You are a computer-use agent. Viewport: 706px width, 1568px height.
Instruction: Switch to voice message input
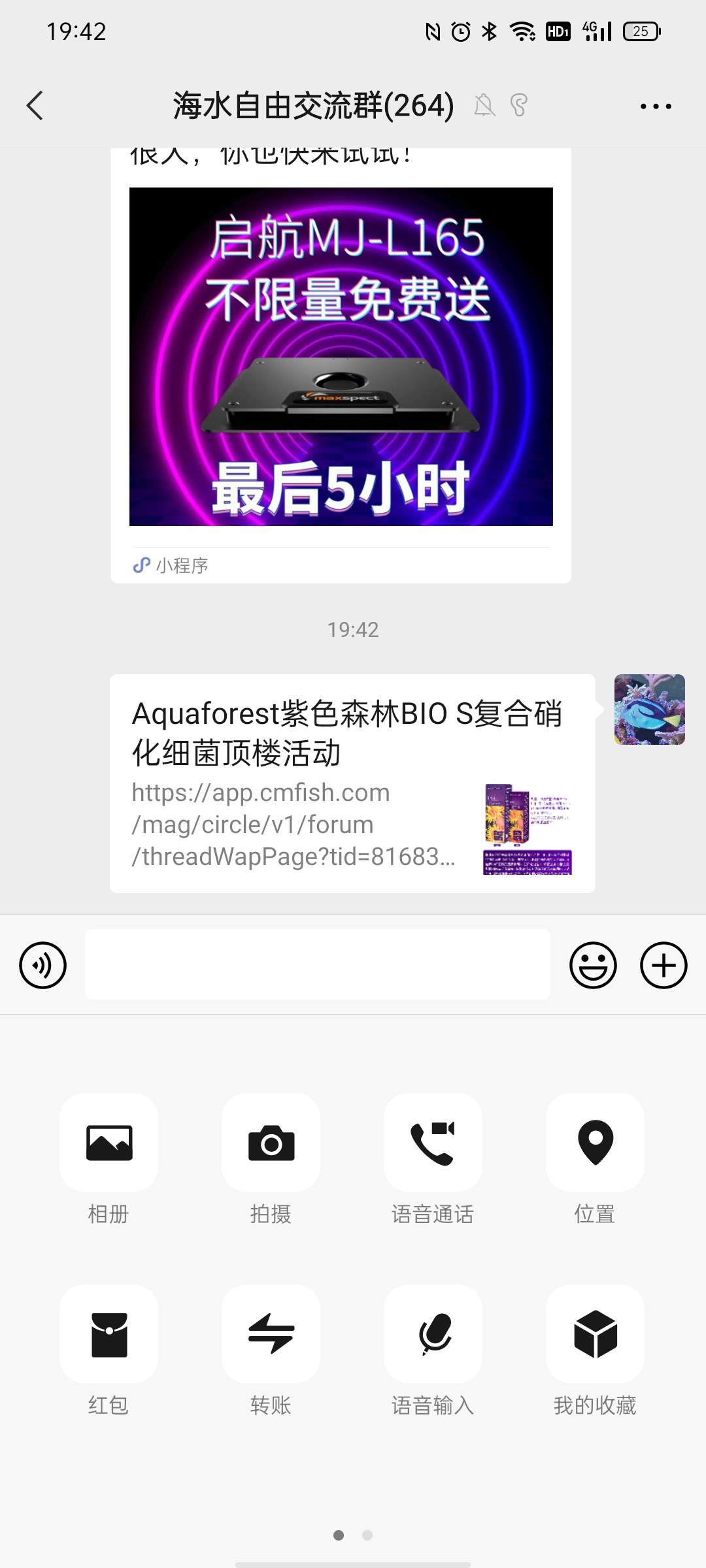43,965
